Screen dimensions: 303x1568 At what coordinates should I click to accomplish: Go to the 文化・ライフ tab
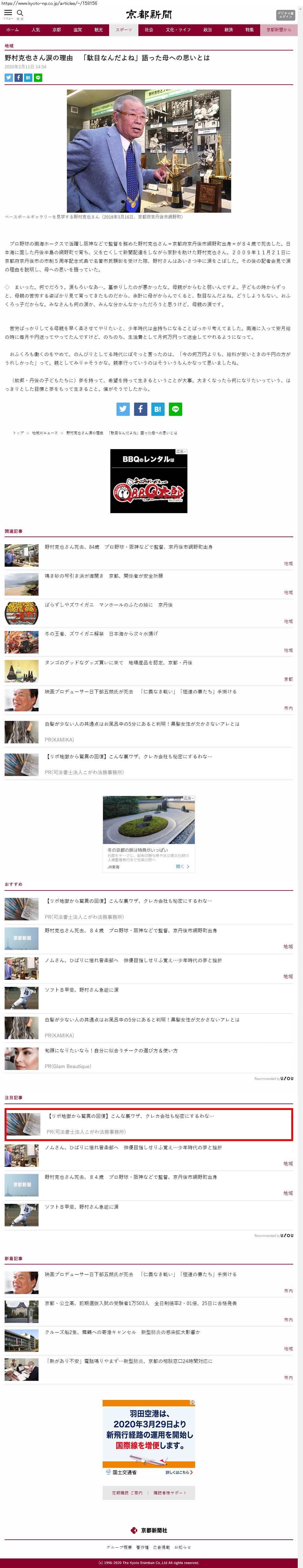(178, 30)
